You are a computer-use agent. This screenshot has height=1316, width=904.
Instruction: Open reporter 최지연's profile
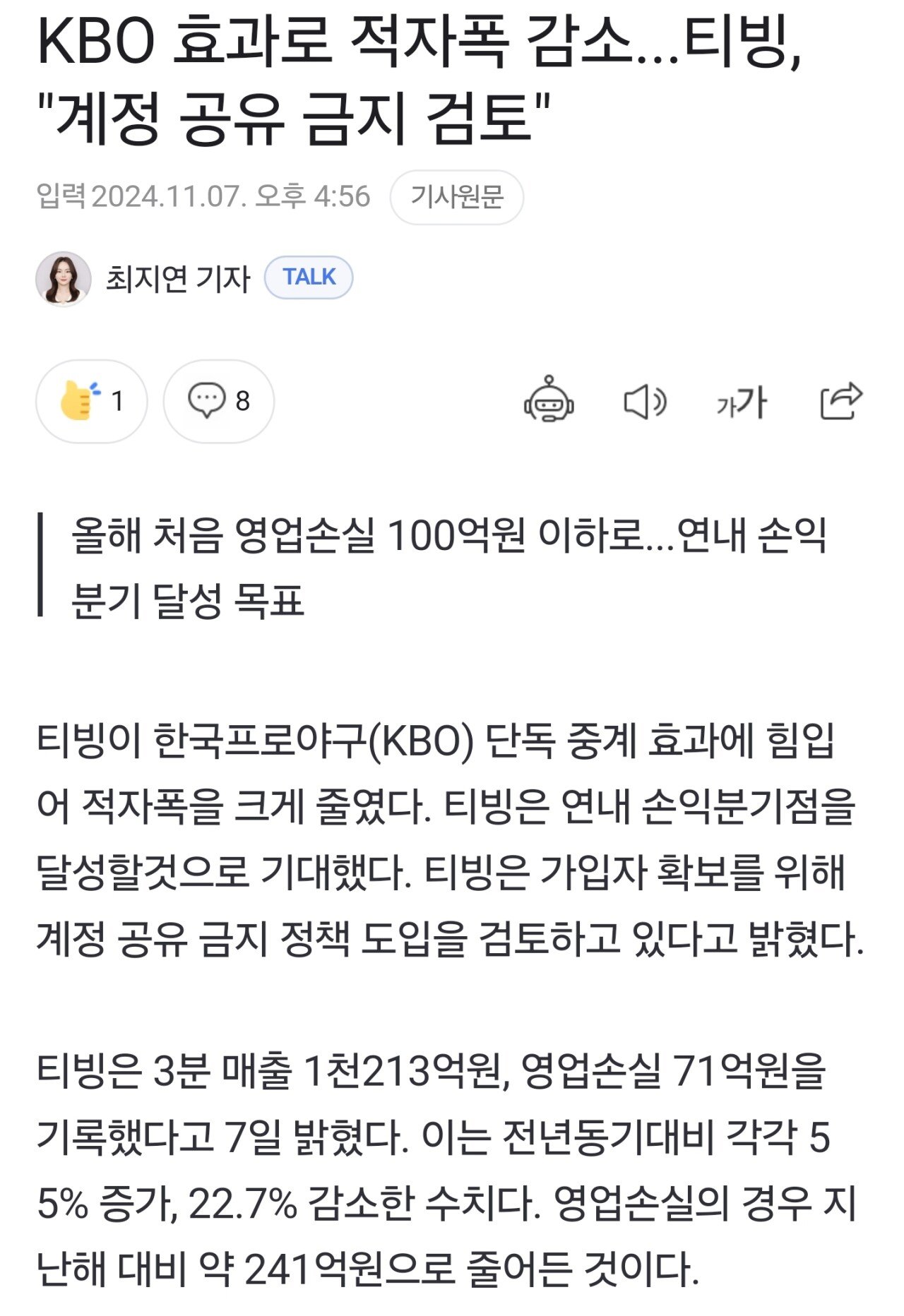point(177,279)
